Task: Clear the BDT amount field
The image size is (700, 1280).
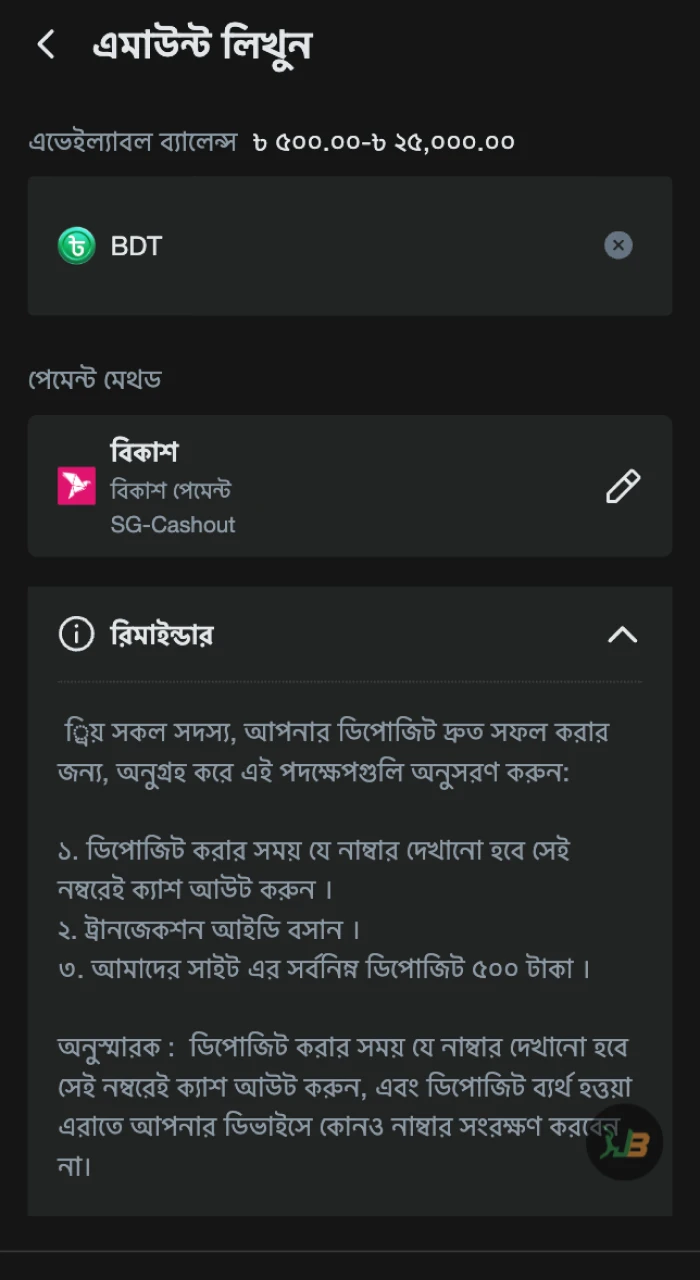Action: (618, 245)
